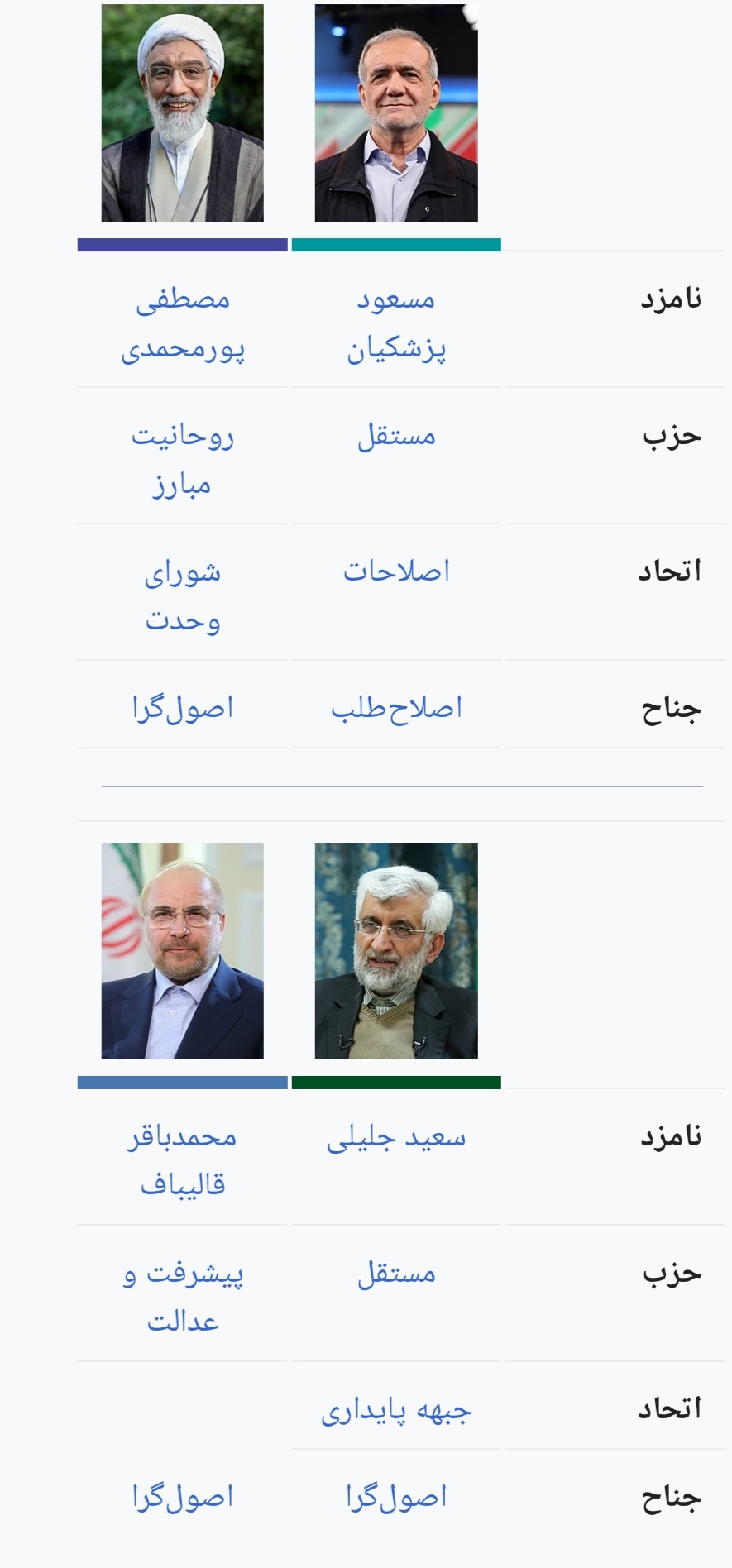Open the مسعود پزشکیان candidate link
Viewport: 732px width, 1568px height.
pos(396,323)
